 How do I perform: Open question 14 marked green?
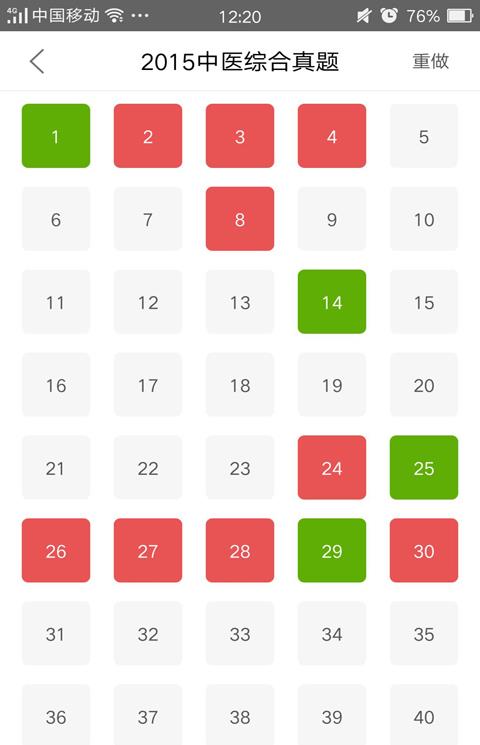pyautogui.click(x=332, y=302)
